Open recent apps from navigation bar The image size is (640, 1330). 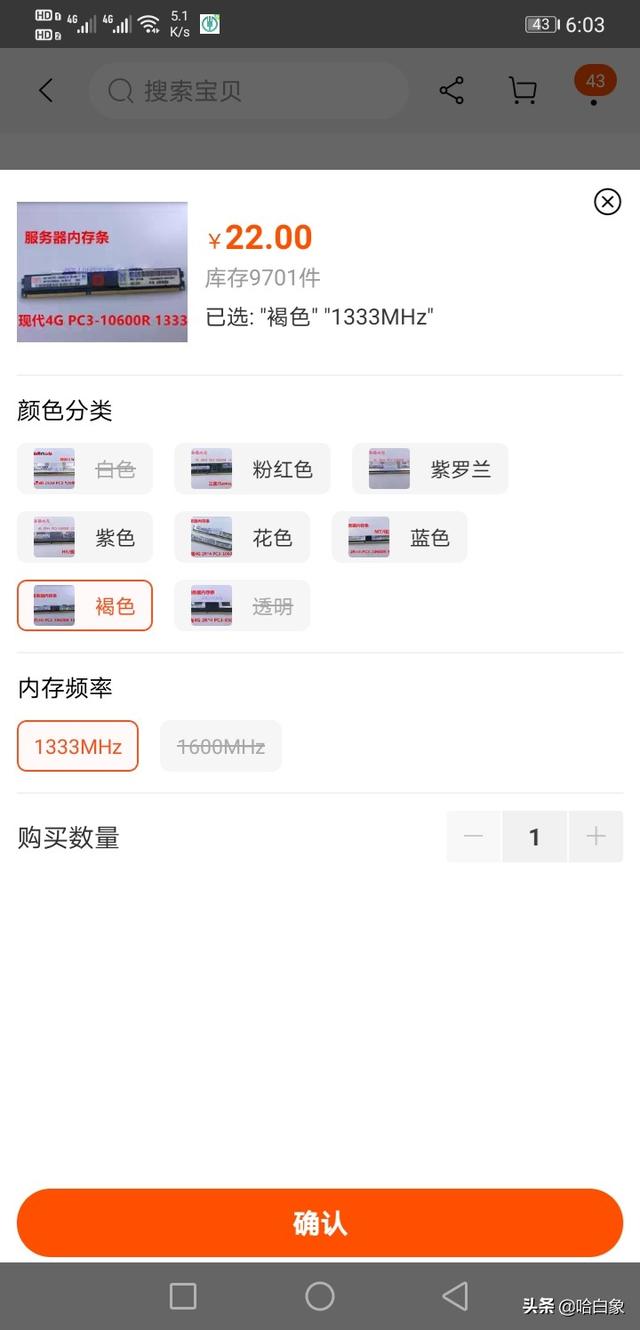183,1296
